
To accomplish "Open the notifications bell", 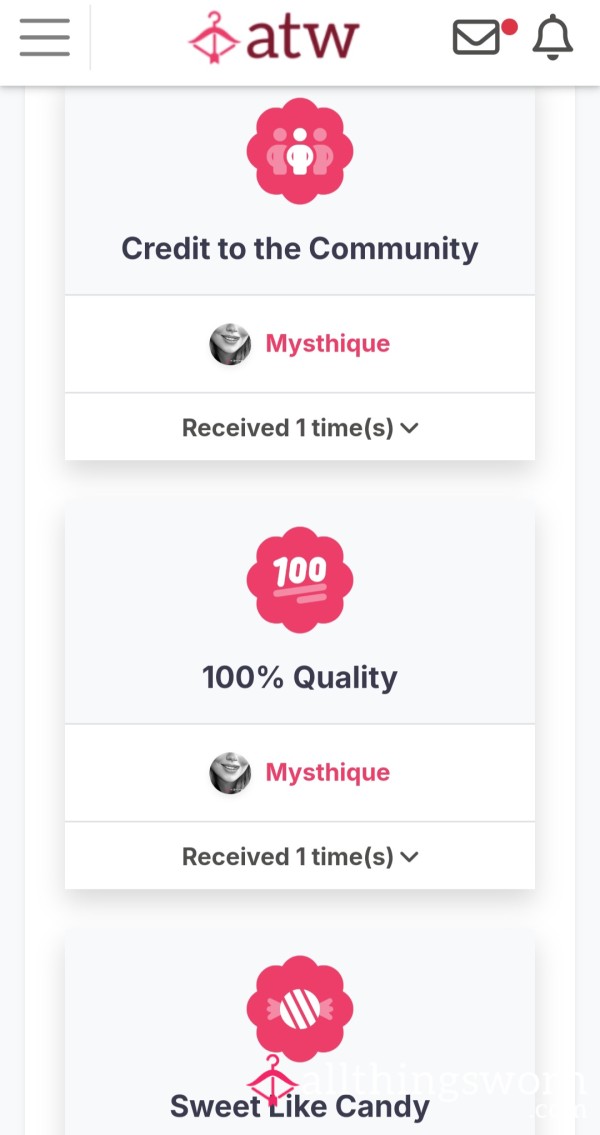I will click(x=553, y=37).
